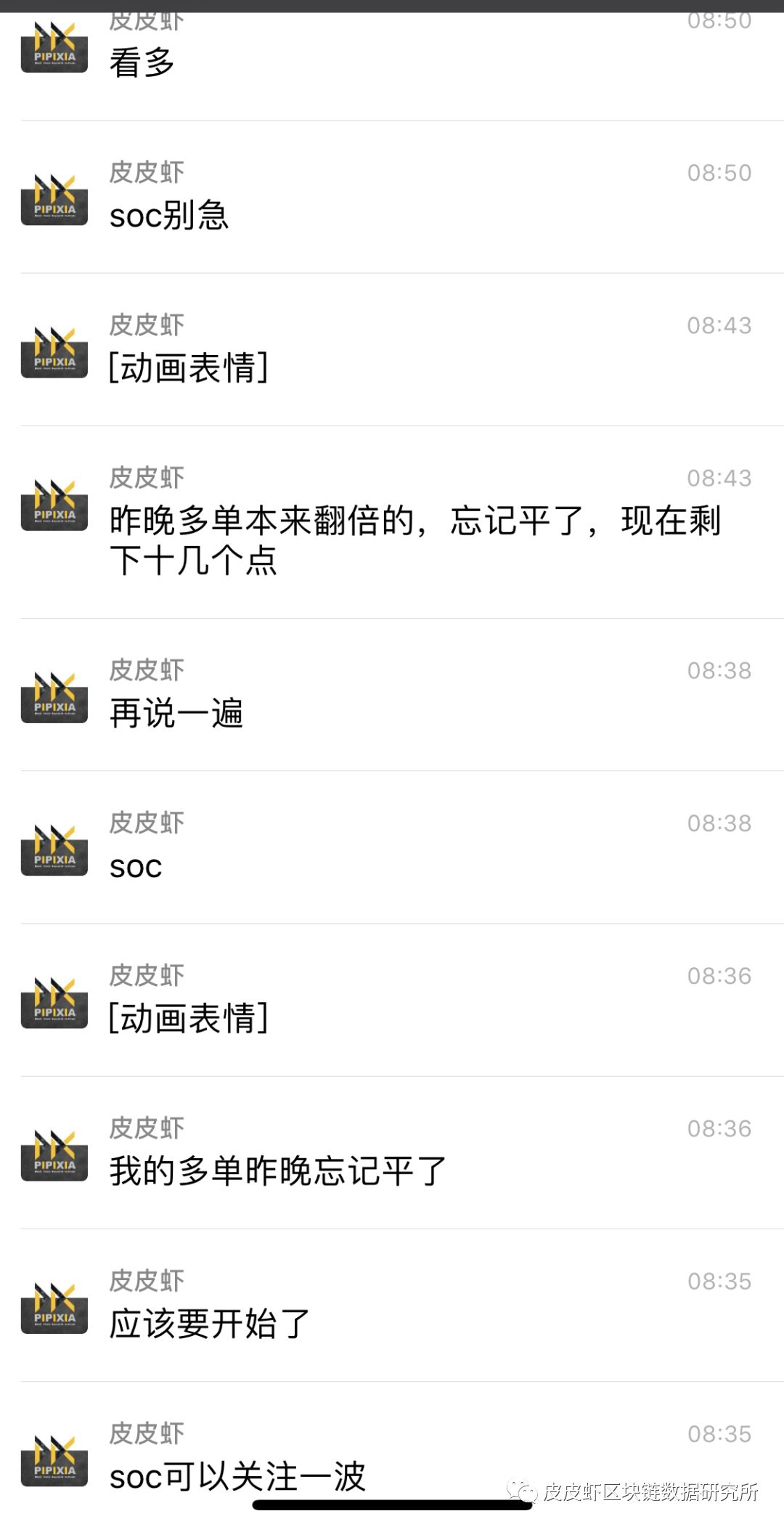Viewport: 784px width, 1527px height.
Task: Jump to message "我的多单昨晚忘记平了"
Action: pyautogui.click(x=392, y=1152)
